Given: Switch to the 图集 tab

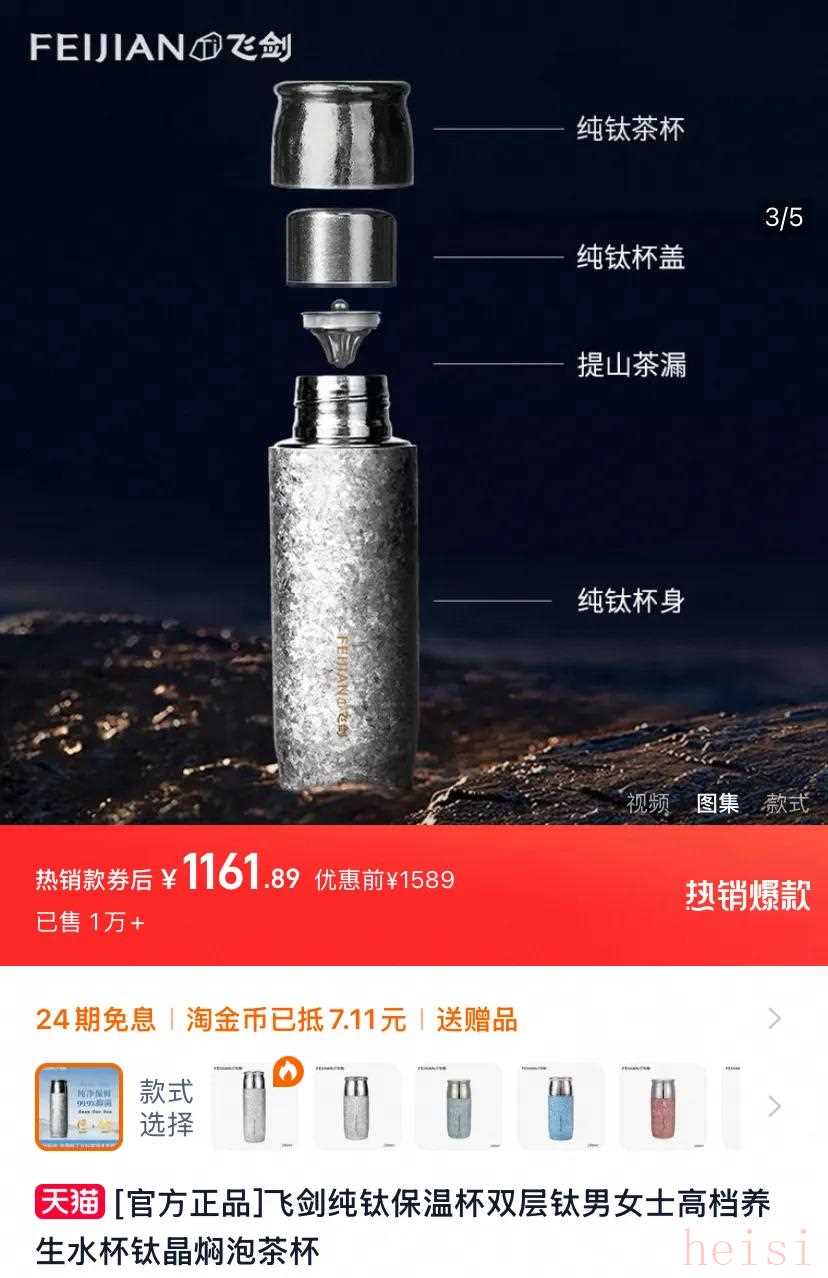Looking at the screenshot, I should (x=717, y=803).
